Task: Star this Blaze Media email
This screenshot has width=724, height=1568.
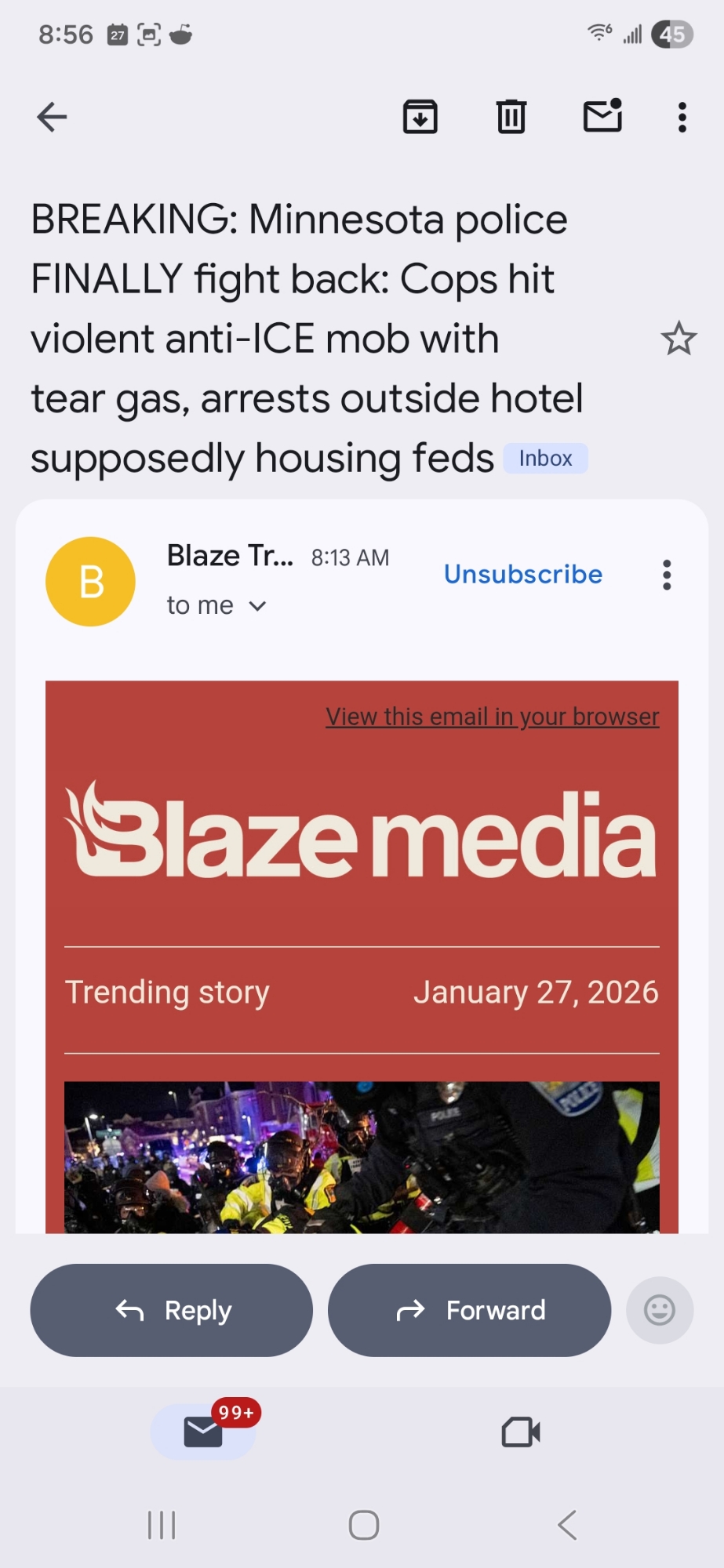Action: (x=679, y=339)
